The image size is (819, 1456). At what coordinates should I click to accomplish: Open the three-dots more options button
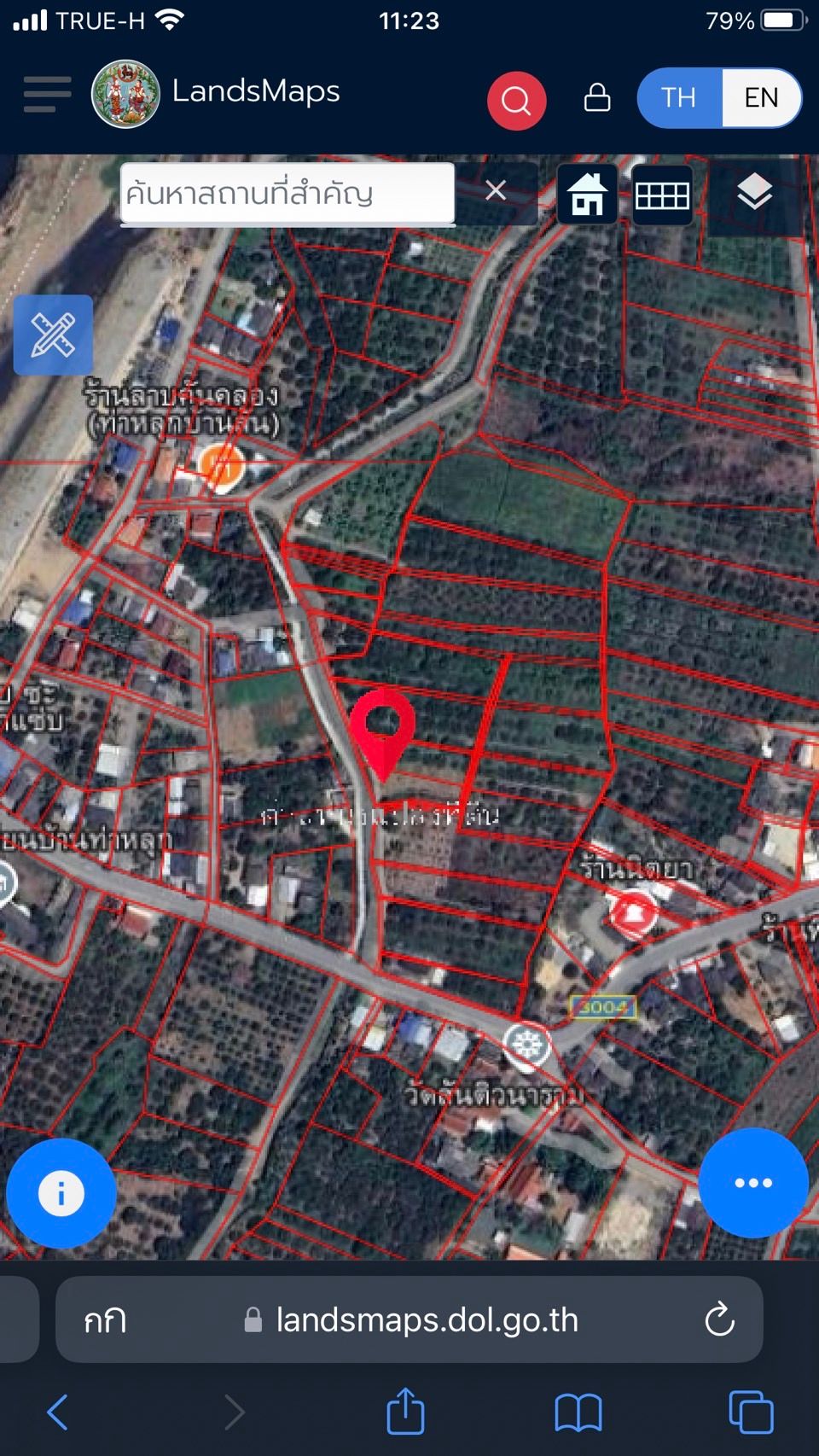tap(753, 1183)
